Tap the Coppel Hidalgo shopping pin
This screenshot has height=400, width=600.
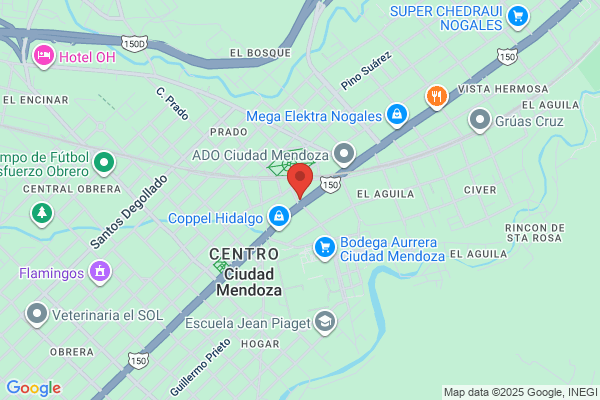coord(279,217)
